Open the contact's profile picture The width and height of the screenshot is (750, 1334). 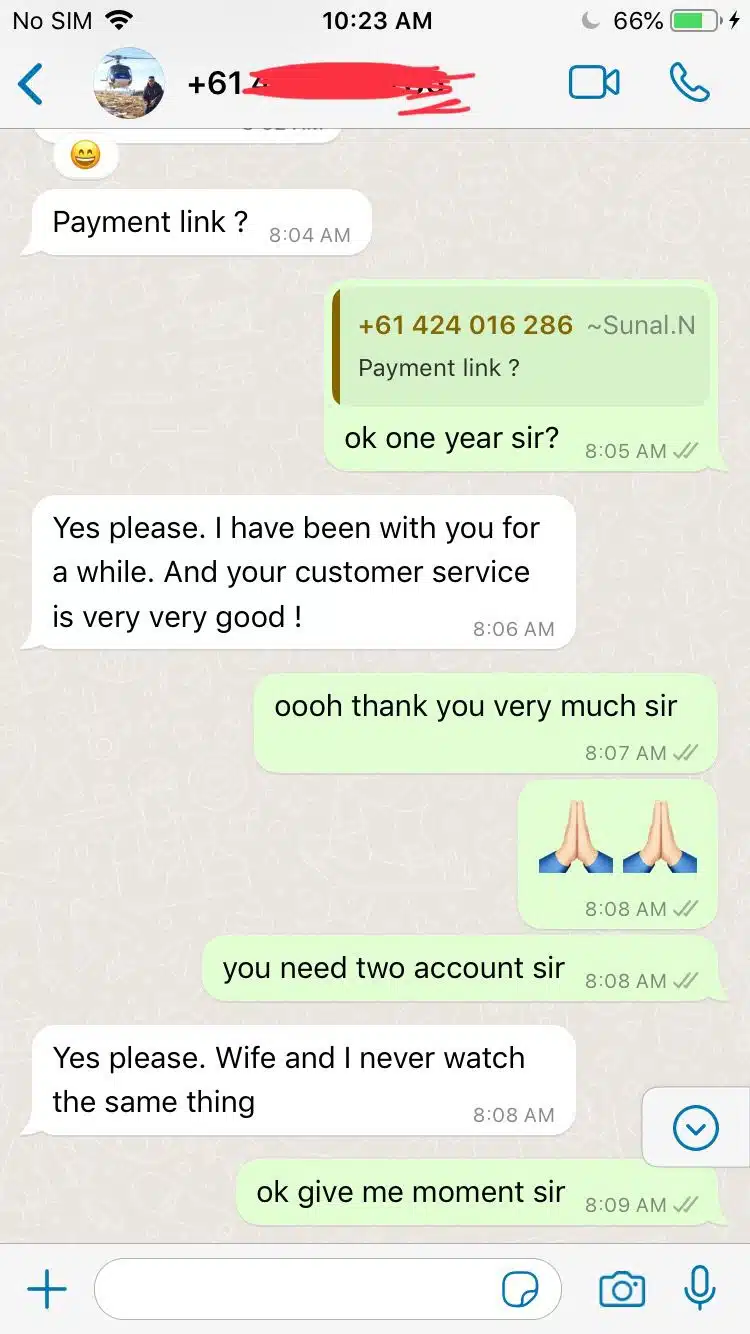[x=129, y=83]
